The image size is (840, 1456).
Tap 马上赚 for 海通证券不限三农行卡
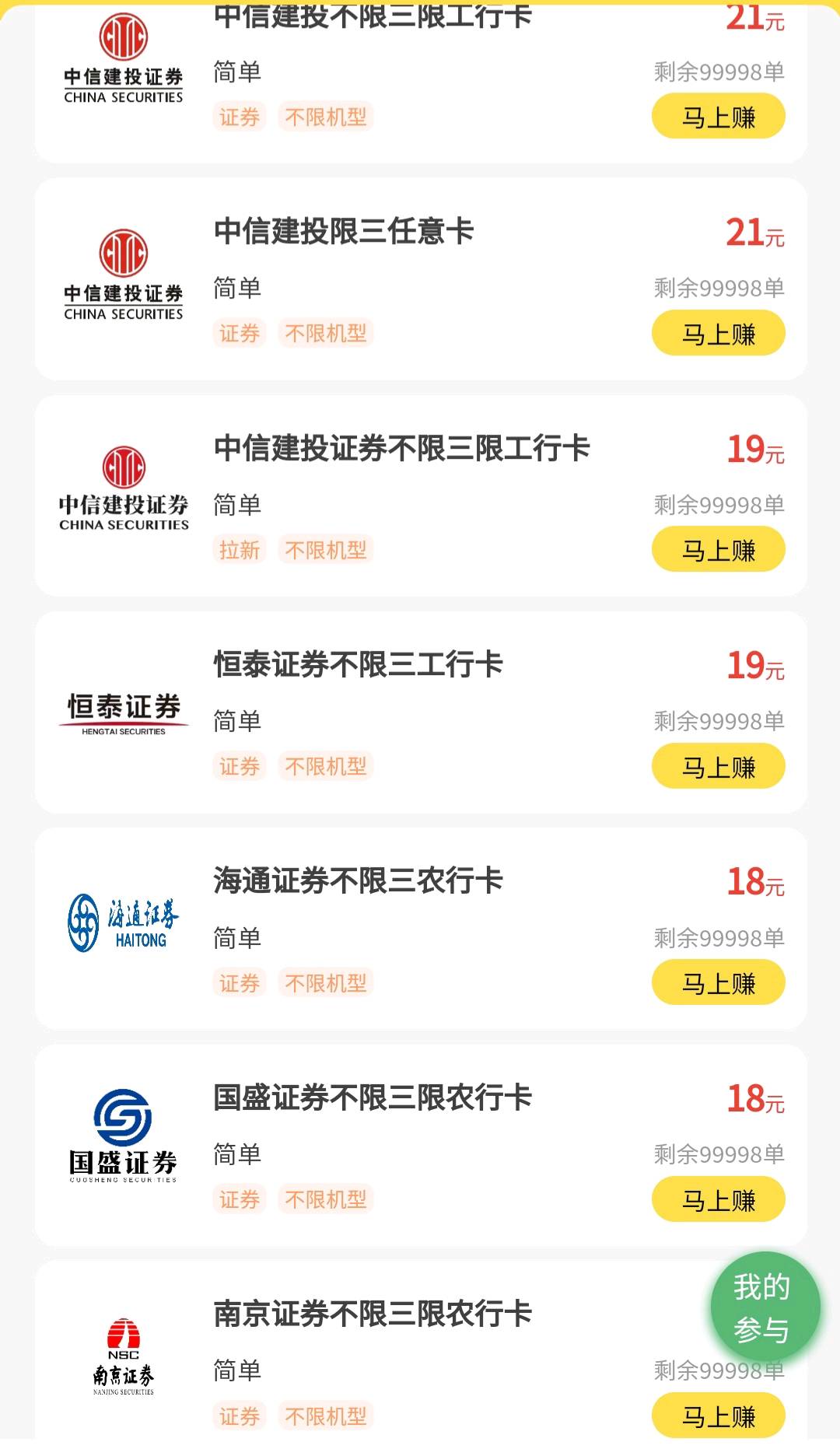(x=718, y=983)
